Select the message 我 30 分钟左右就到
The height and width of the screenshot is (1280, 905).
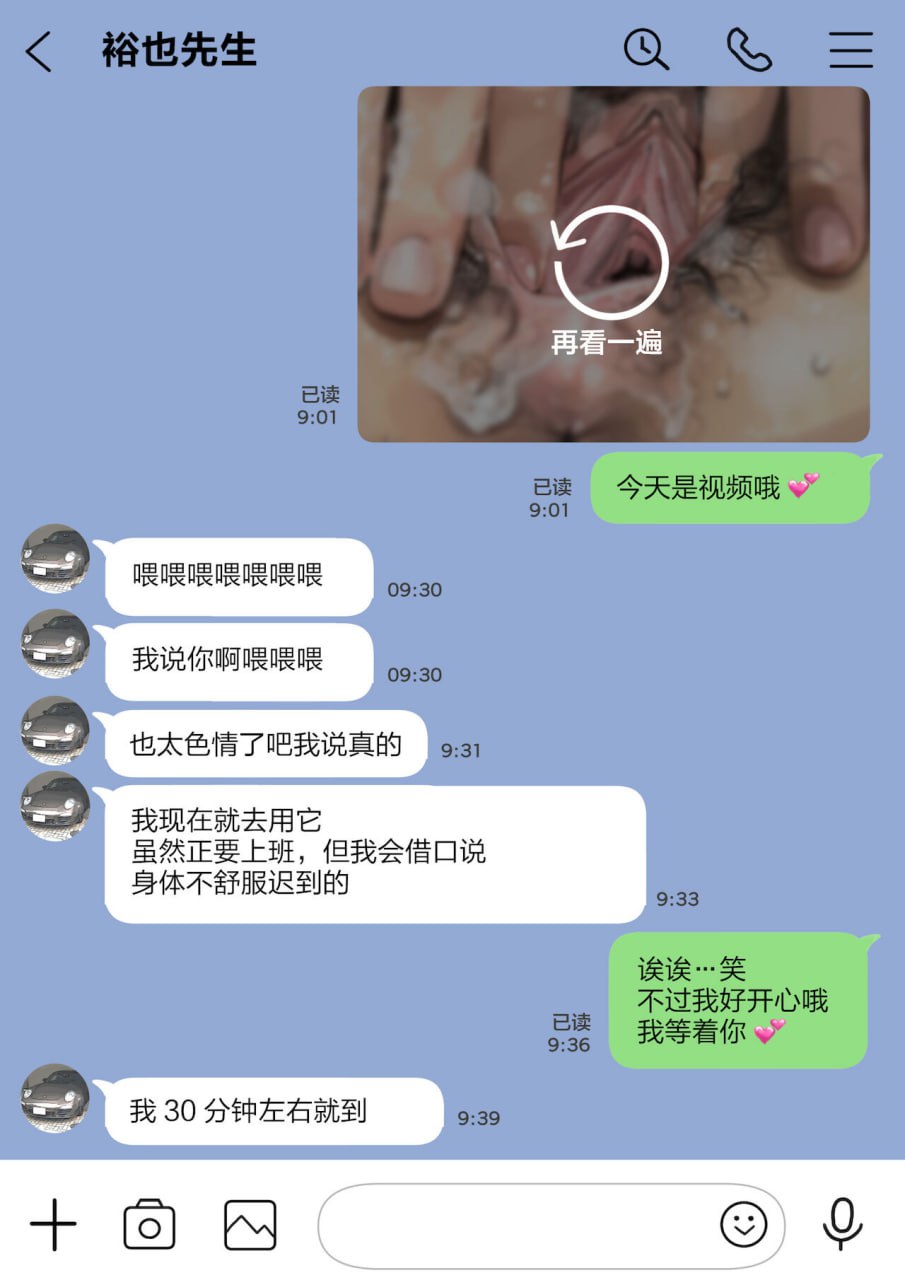273,1111
